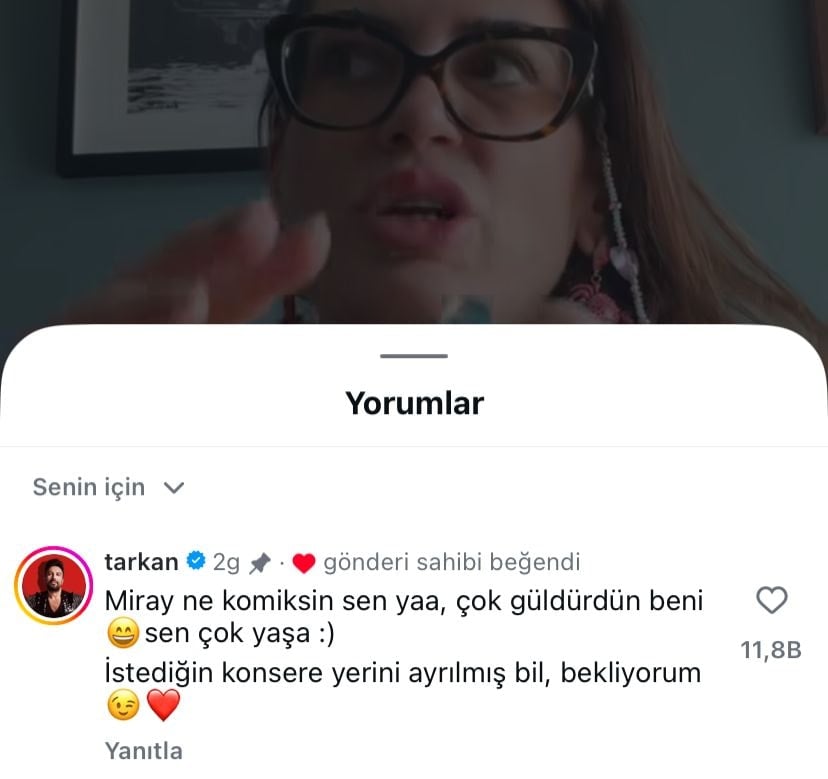Open tarkan's profile picture
The height and width of the screenshot is (779, 828).
(54, 587)
